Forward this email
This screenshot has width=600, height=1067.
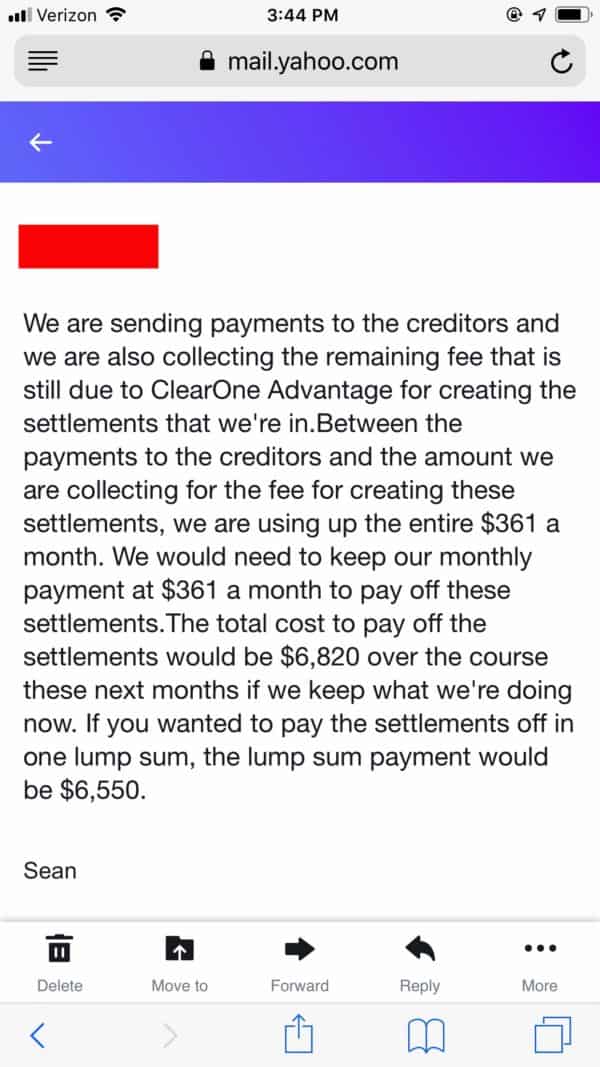click(x=299, y=958)
